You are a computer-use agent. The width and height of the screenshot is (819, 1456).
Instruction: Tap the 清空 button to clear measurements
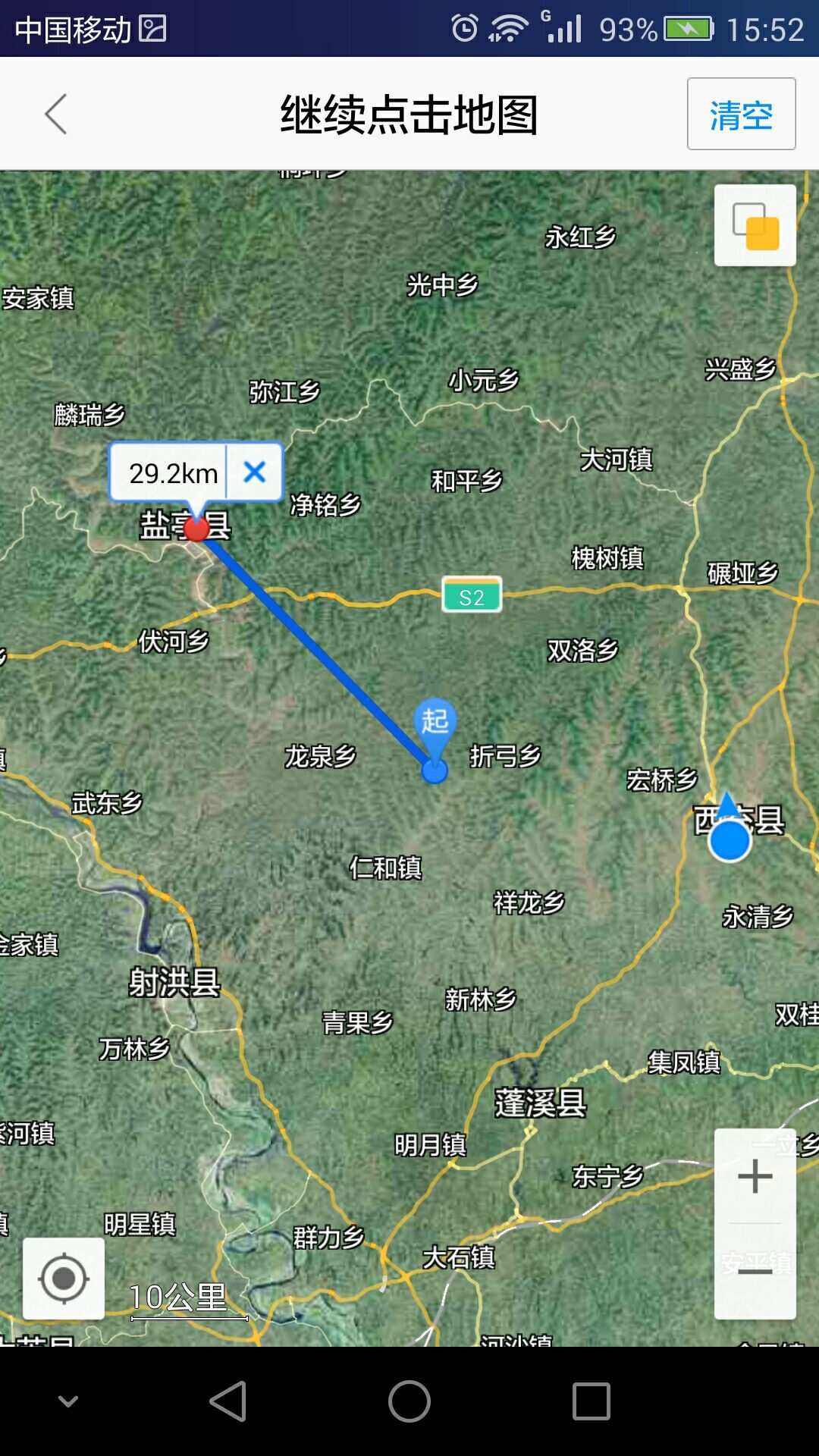pos(741,115)
